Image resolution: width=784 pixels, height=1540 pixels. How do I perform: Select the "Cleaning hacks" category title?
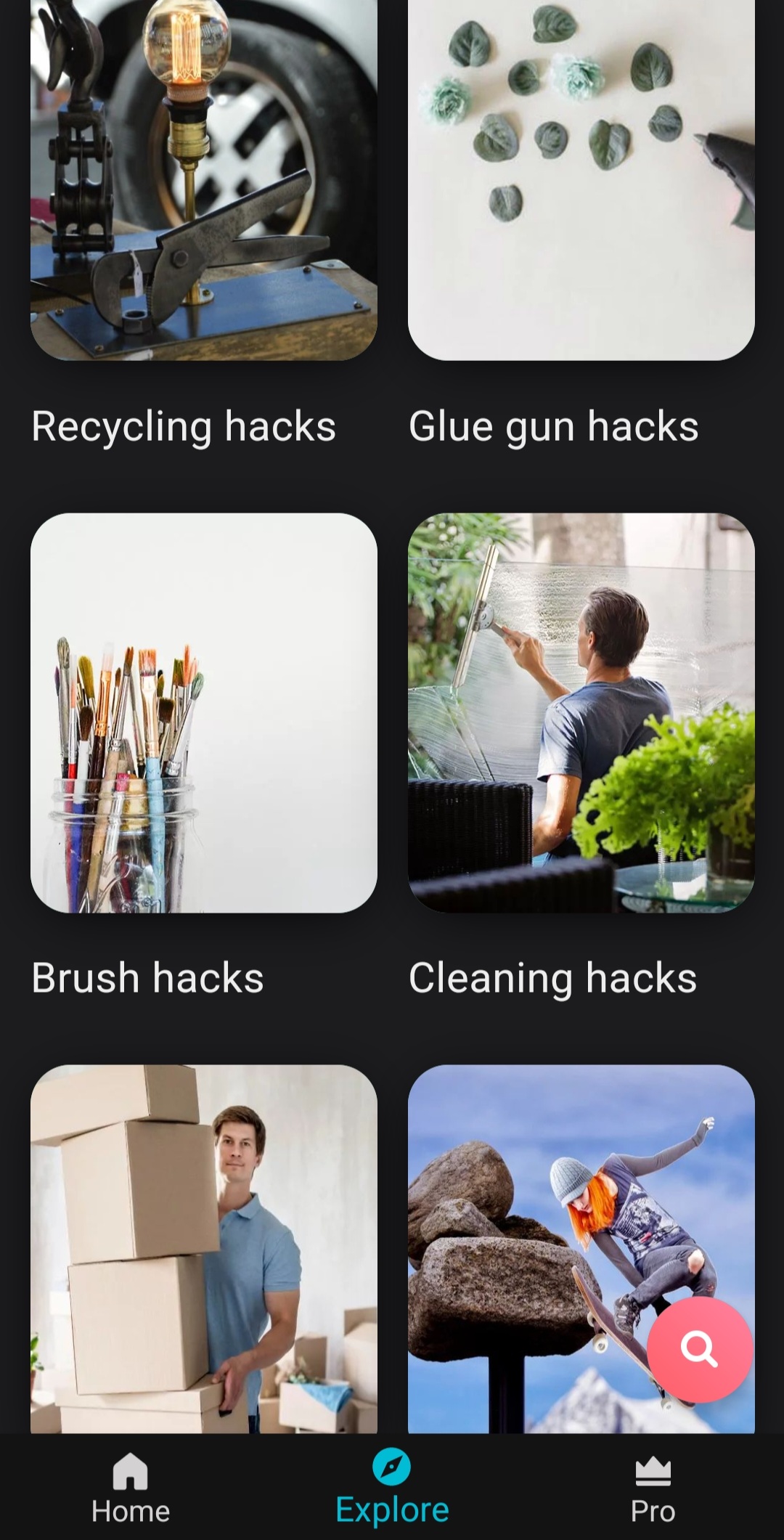[552, 978]
